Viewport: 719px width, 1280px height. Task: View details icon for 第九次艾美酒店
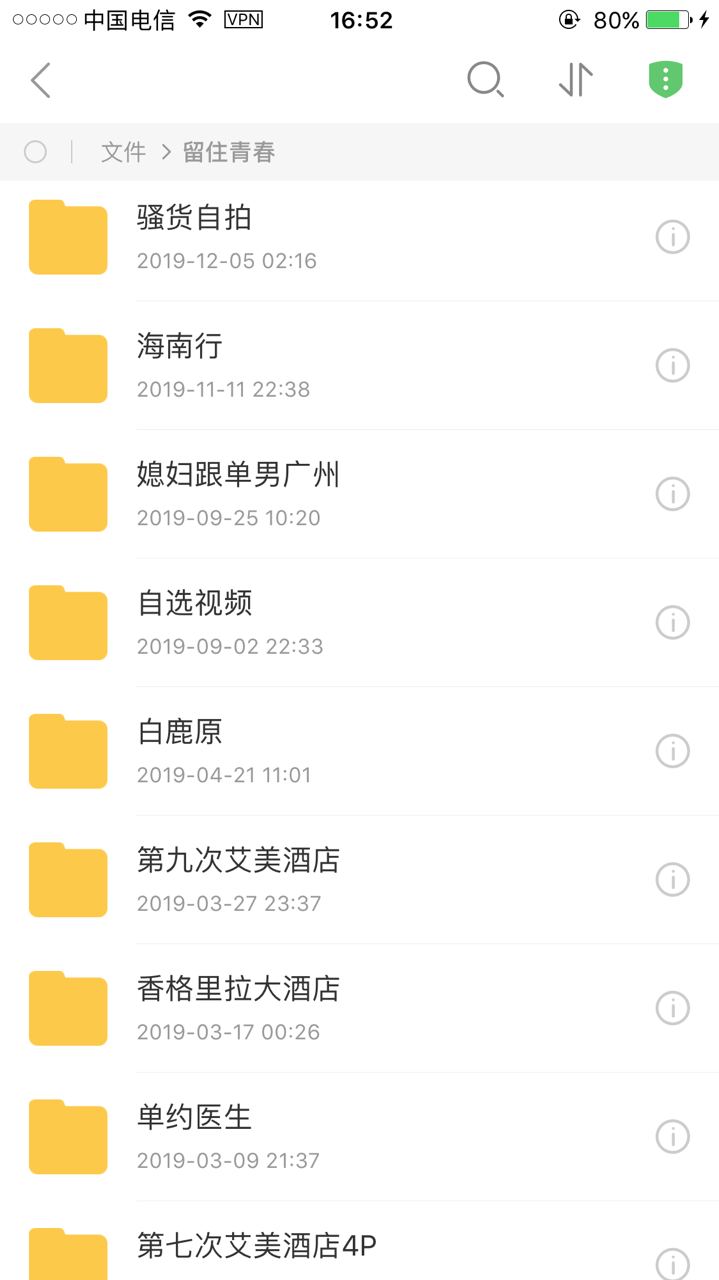tap(672, 880)
